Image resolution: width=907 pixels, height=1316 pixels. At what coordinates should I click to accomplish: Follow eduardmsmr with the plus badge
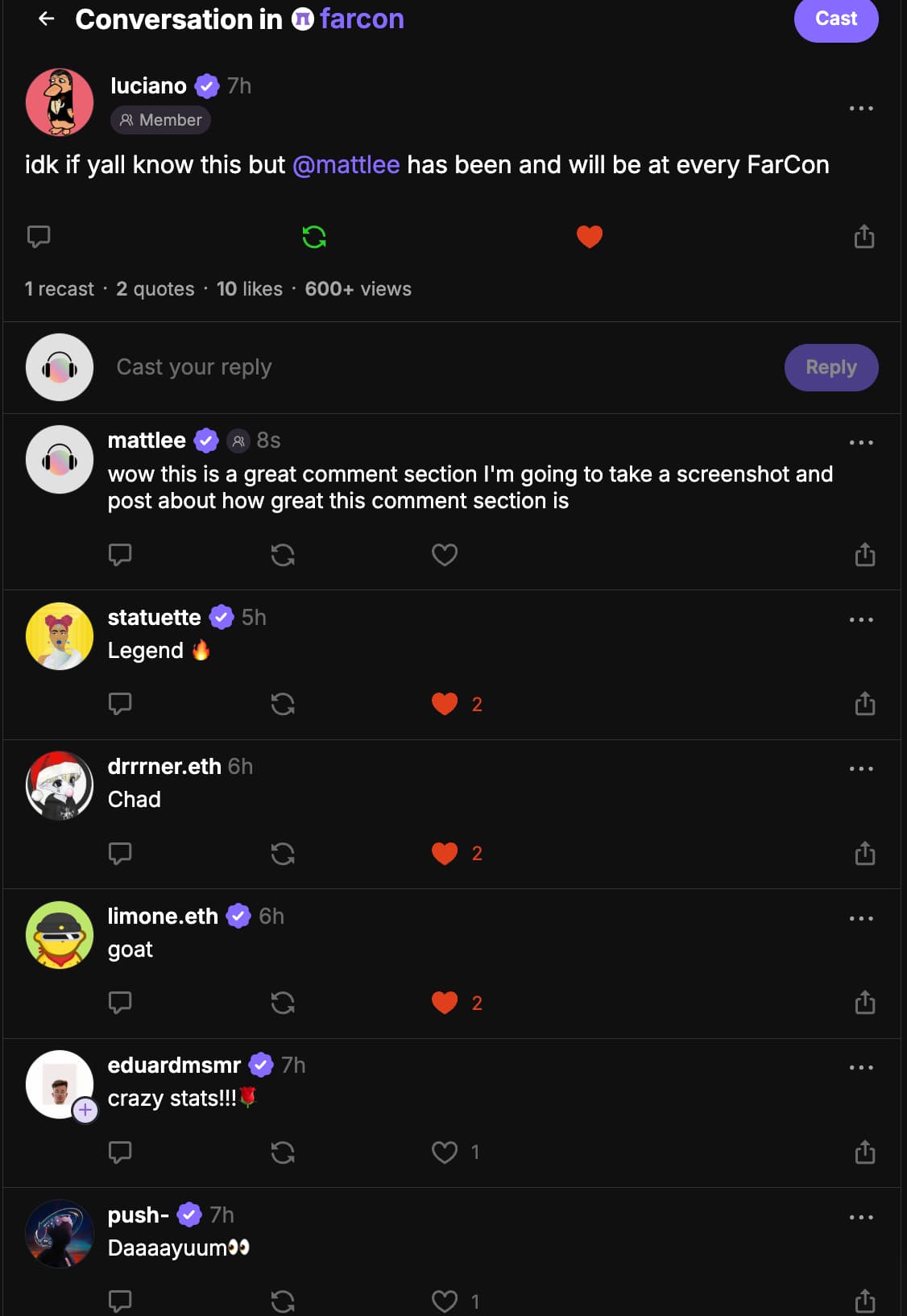click(85, 1111)
